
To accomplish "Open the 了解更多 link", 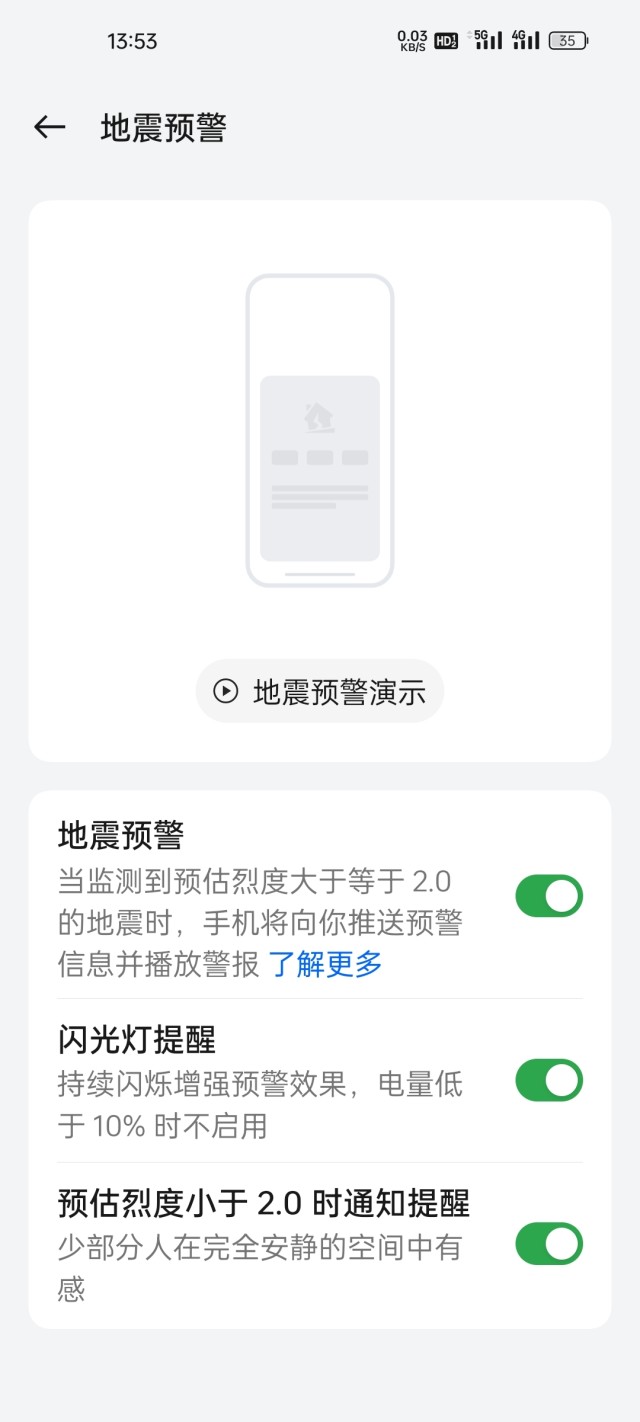I will coord(325,964).
